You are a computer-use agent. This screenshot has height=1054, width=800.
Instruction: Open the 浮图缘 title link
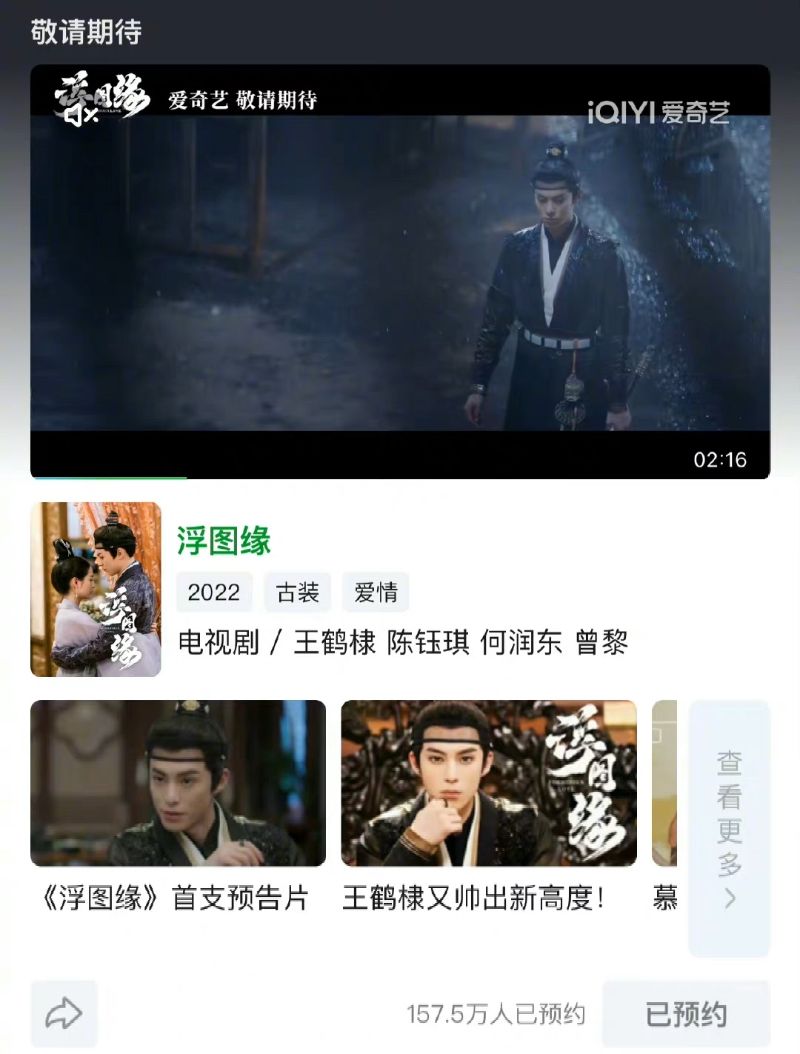tap(224, 541)
